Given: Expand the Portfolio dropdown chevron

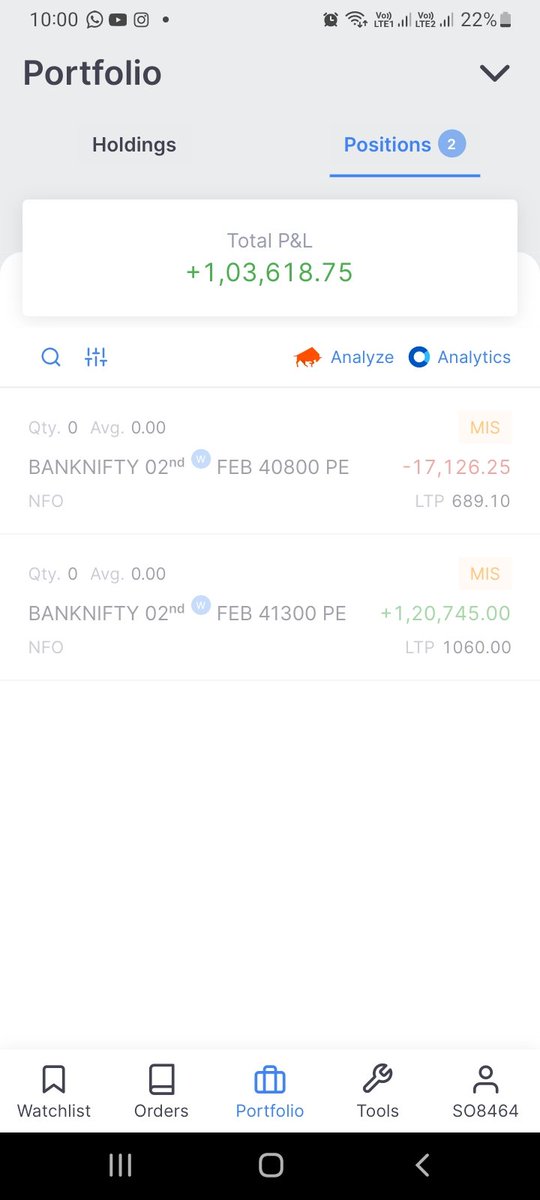Looking at the screenshot, I should (x=495, y=73).
